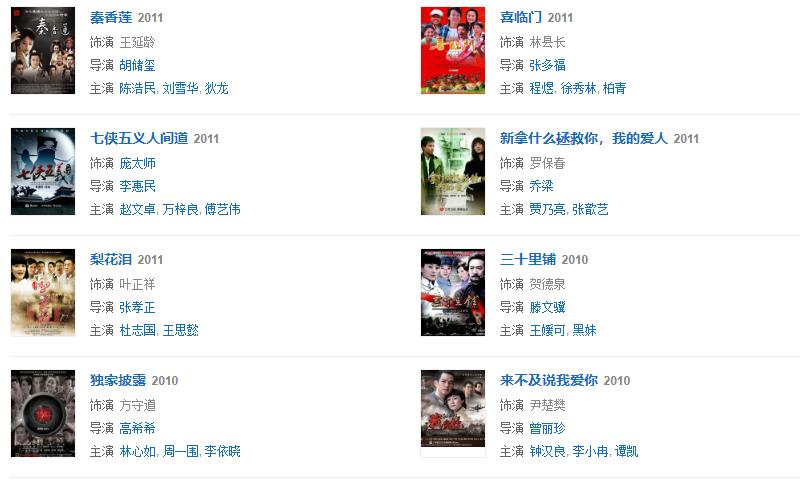
Task: View actress 李小冉's page
Action: 590,452
